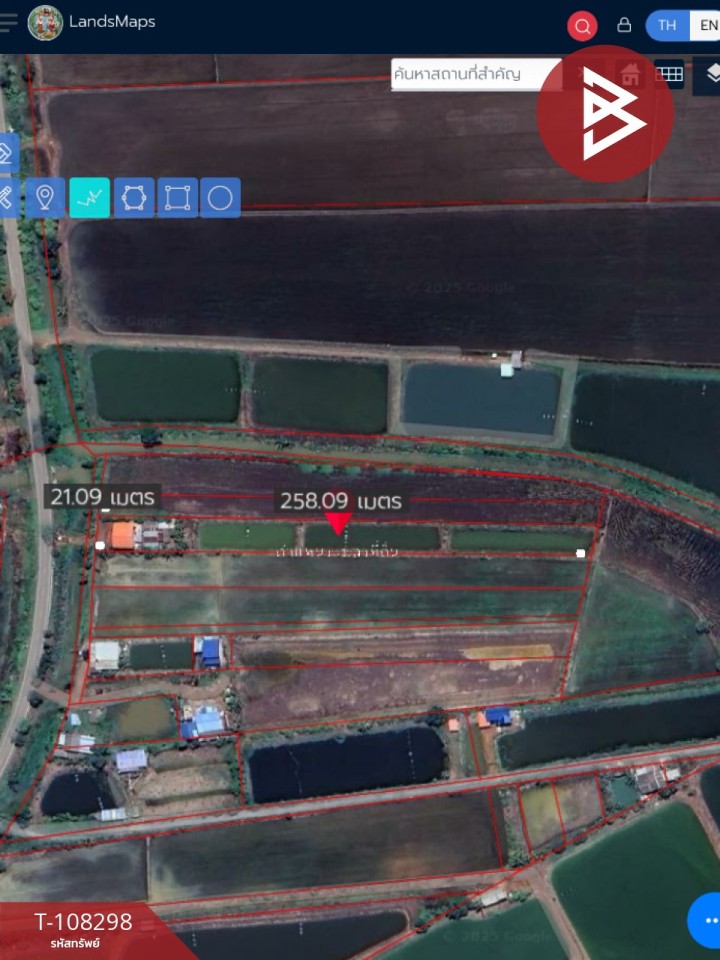Open the map layers button

pos(711,73)
